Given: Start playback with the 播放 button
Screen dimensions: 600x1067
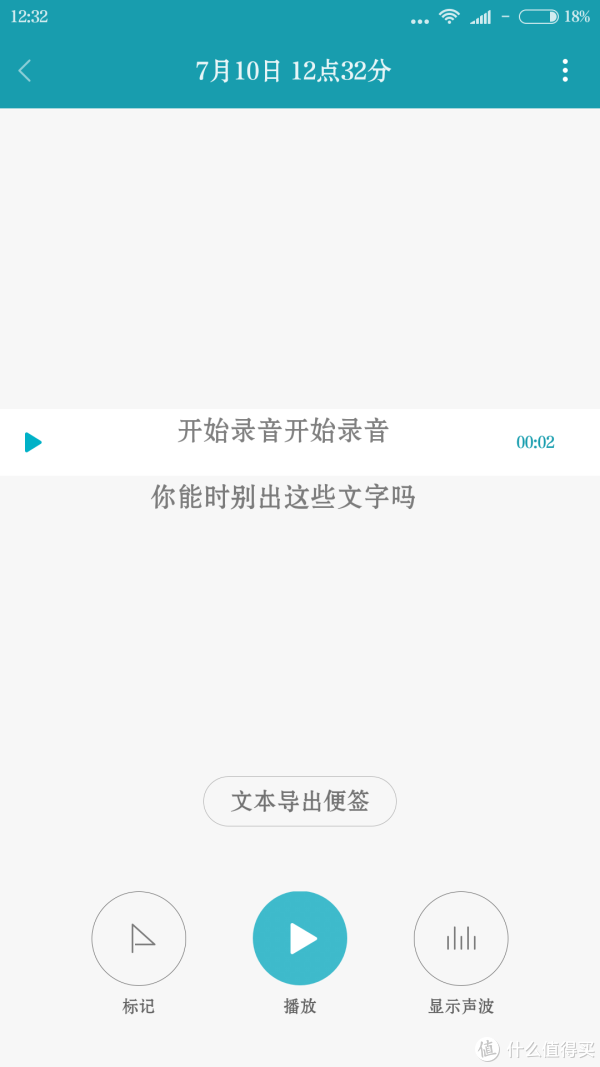Looking at the screenshot, I should pos(300,938).
